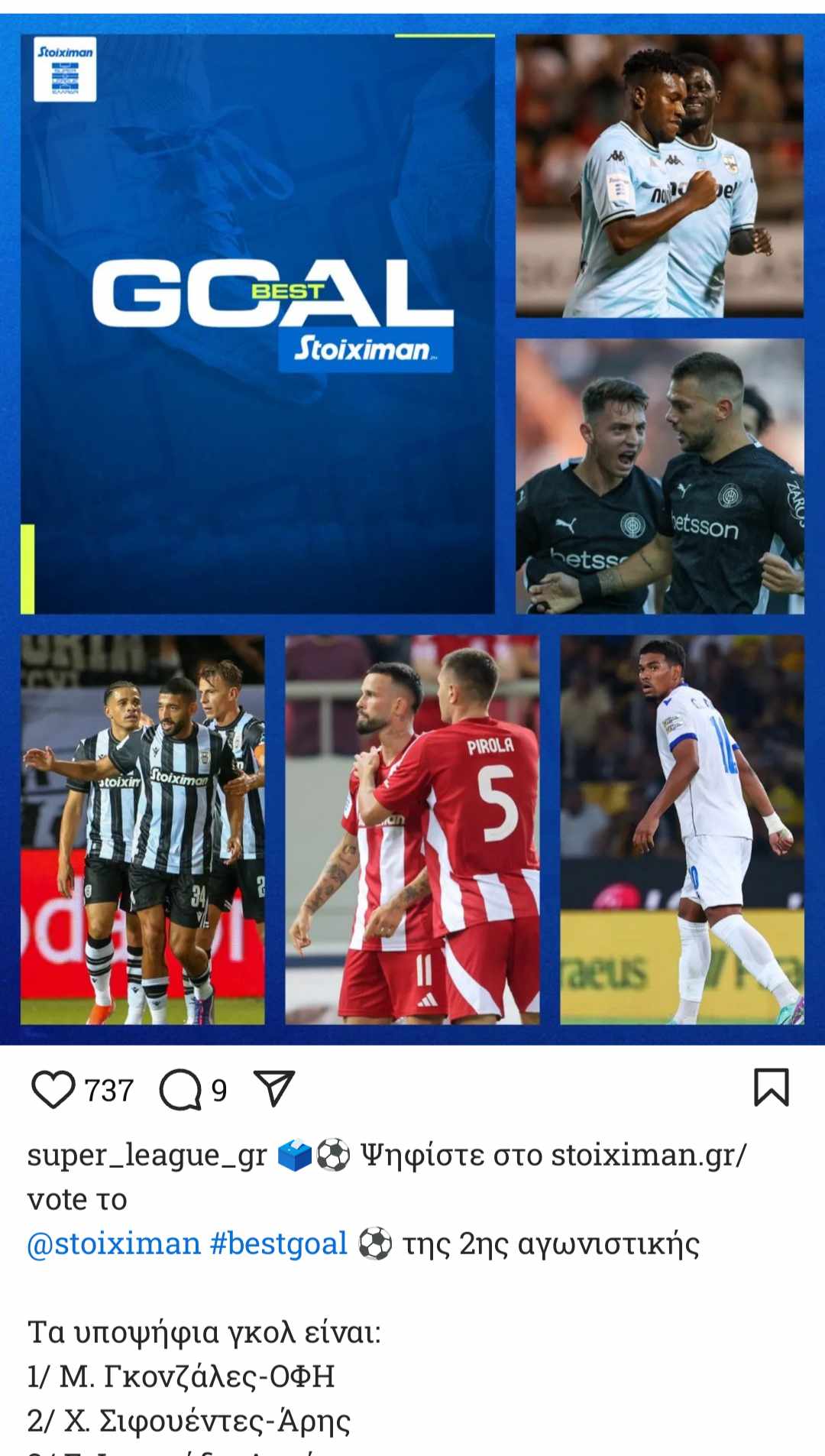Open the @stoiximan mention link
825x1456 pixels.
pos(114,1244)
